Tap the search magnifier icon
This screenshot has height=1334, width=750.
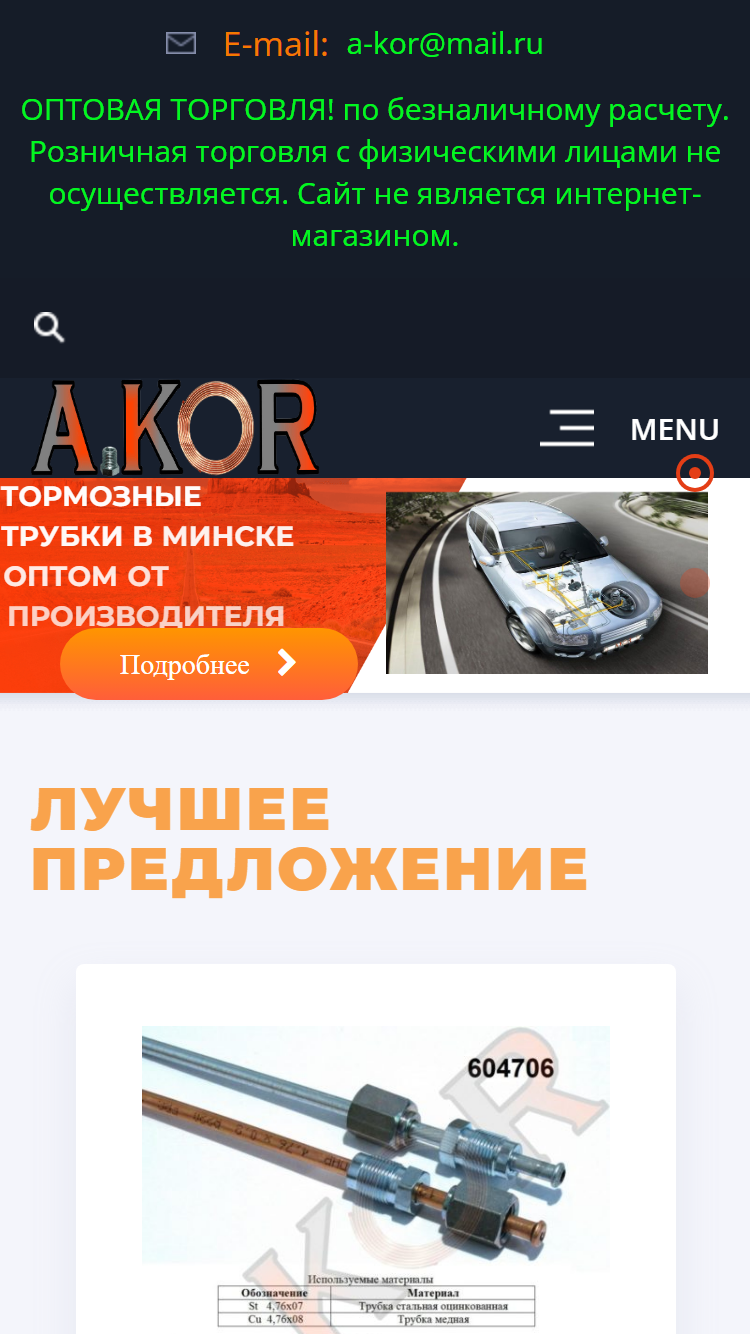[x=49, y=327]
